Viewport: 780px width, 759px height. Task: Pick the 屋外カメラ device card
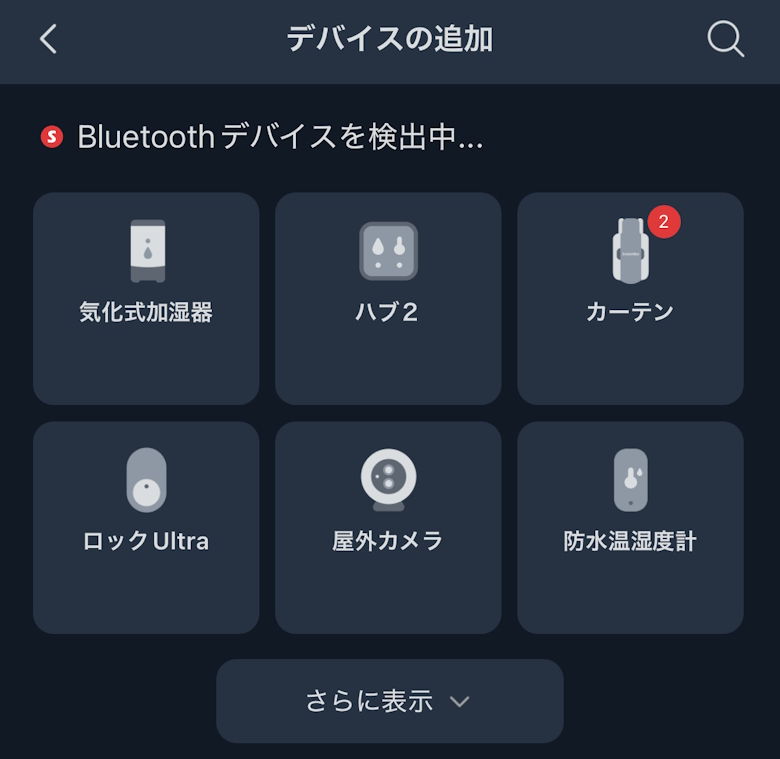388,527
